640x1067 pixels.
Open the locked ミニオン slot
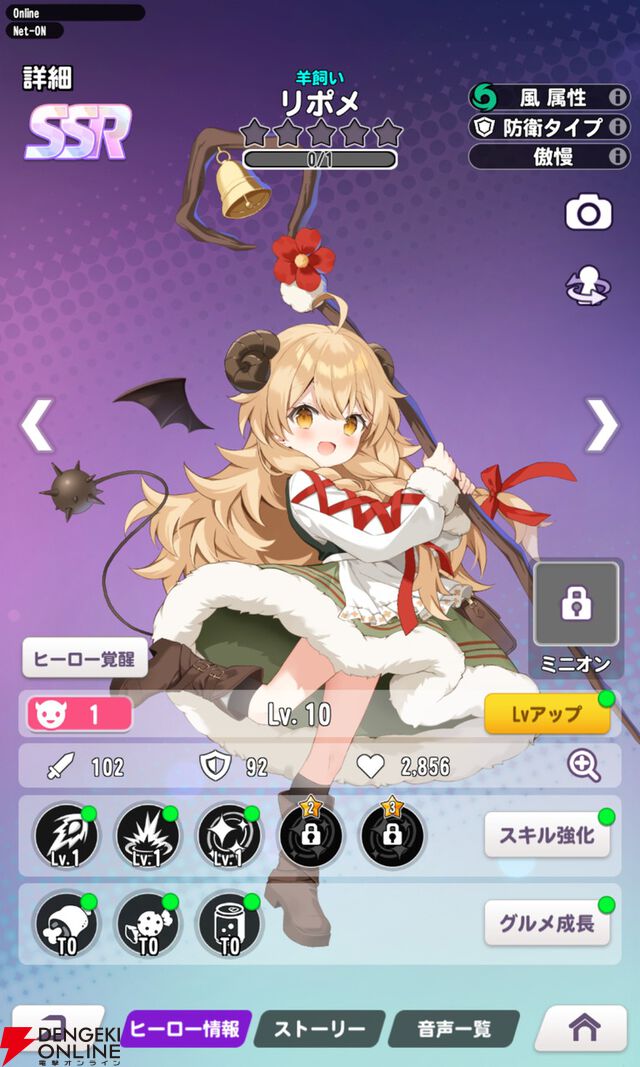coord(575,605)
